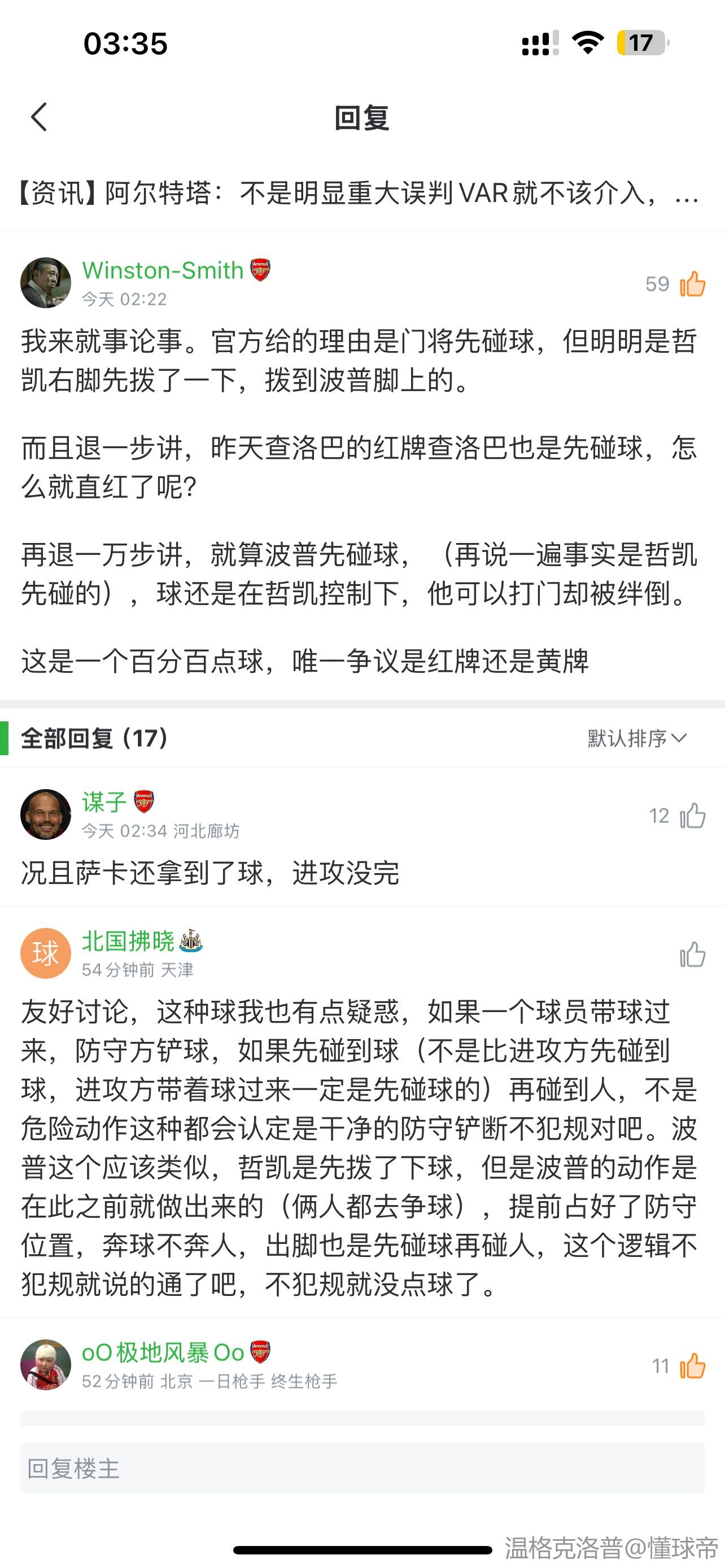
Task: Like 谋子's reply
Action: pyautogui.click(x=692, y=816)
